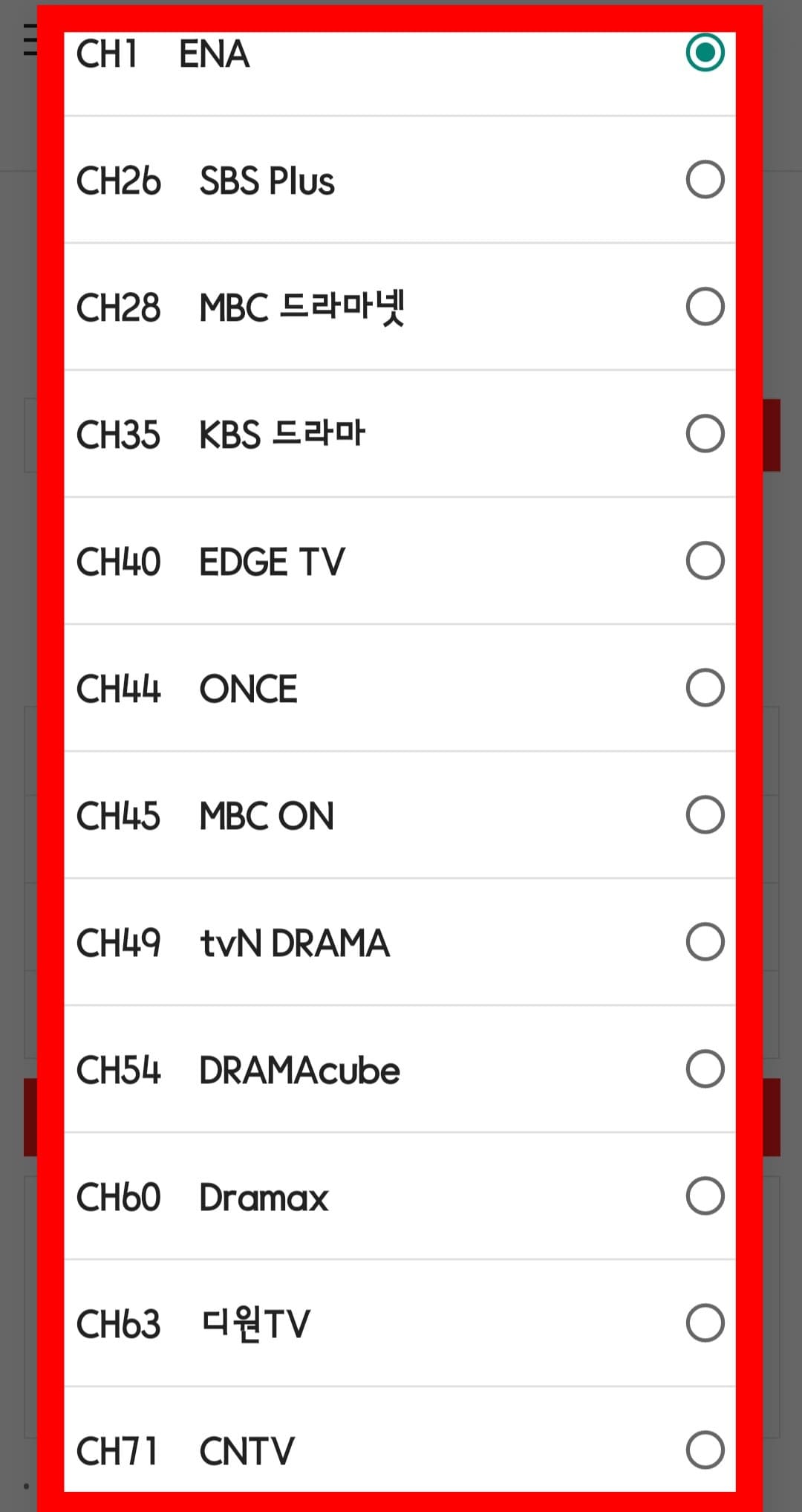Screen dimensions: 802x1512
Task: Select the CH44 ONCE radio button
Action: click(x=705, y=687)
